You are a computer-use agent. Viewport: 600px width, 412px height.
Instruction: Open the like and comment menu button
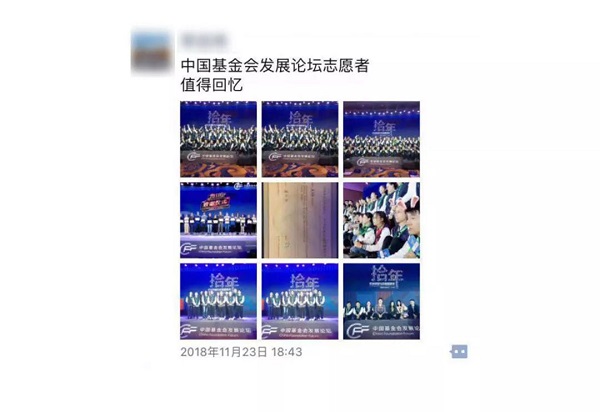[459, 352]
